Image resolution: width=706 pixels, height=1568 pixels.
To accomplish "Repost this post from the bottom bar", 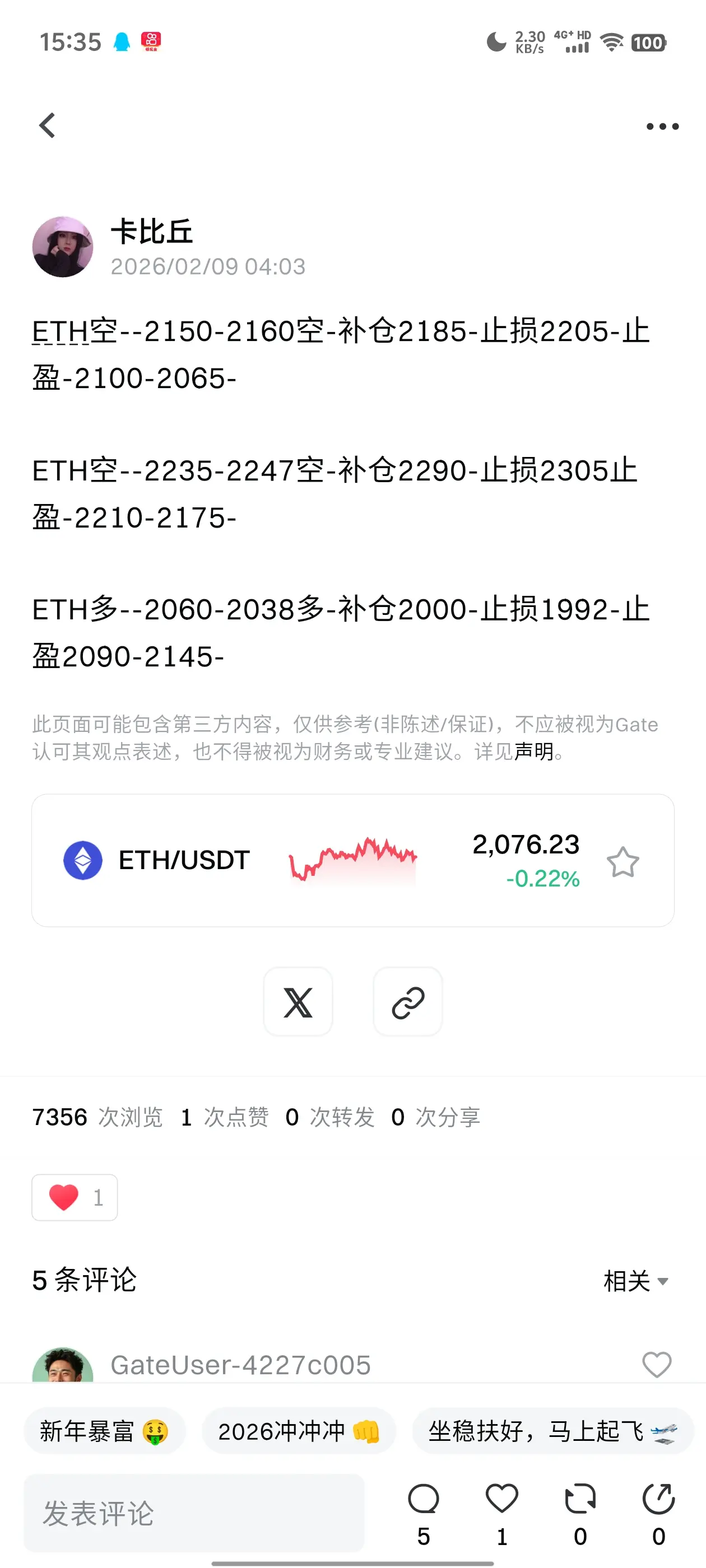I will 580,1500.
